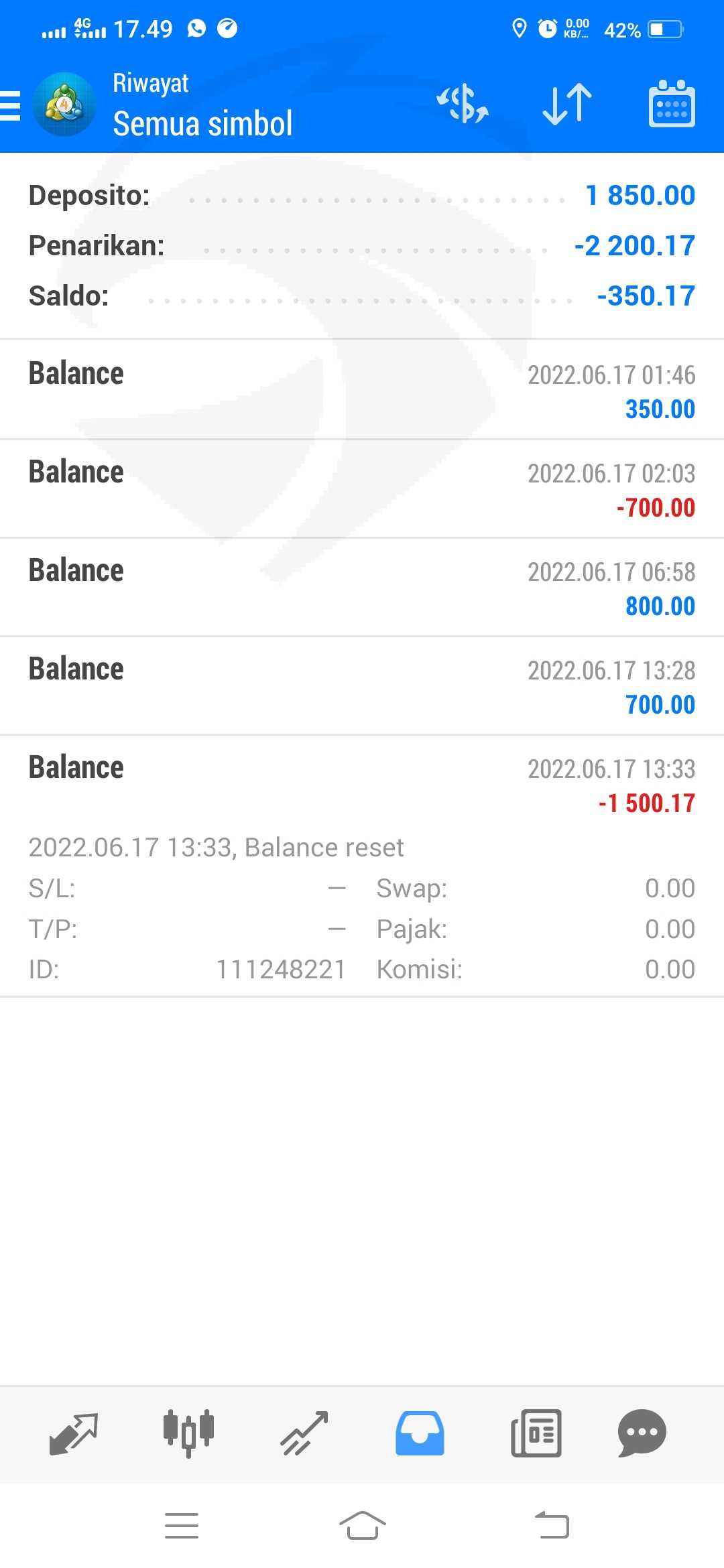Change history sort order

point(567,105)
